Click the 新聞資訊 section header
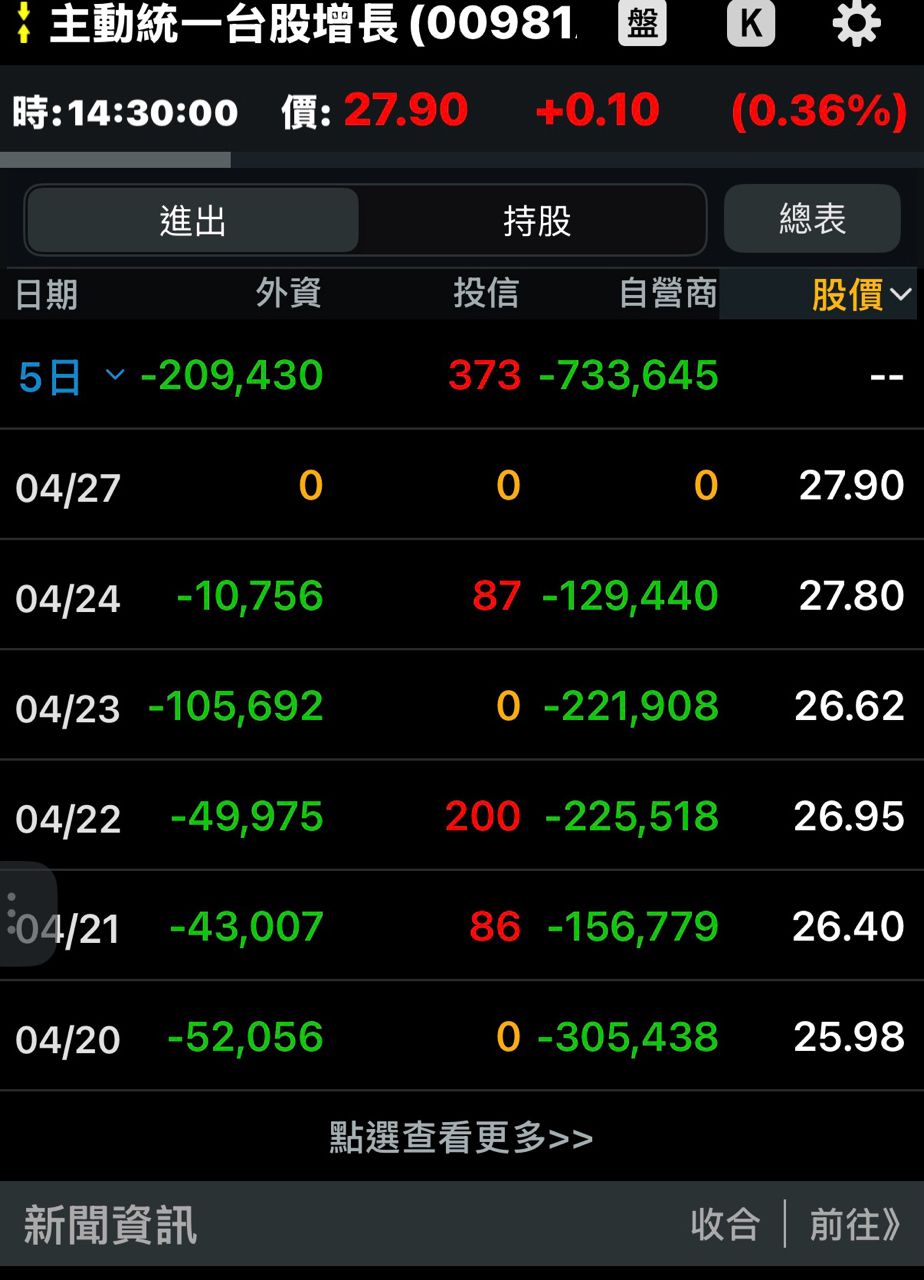 [108, 1222]
